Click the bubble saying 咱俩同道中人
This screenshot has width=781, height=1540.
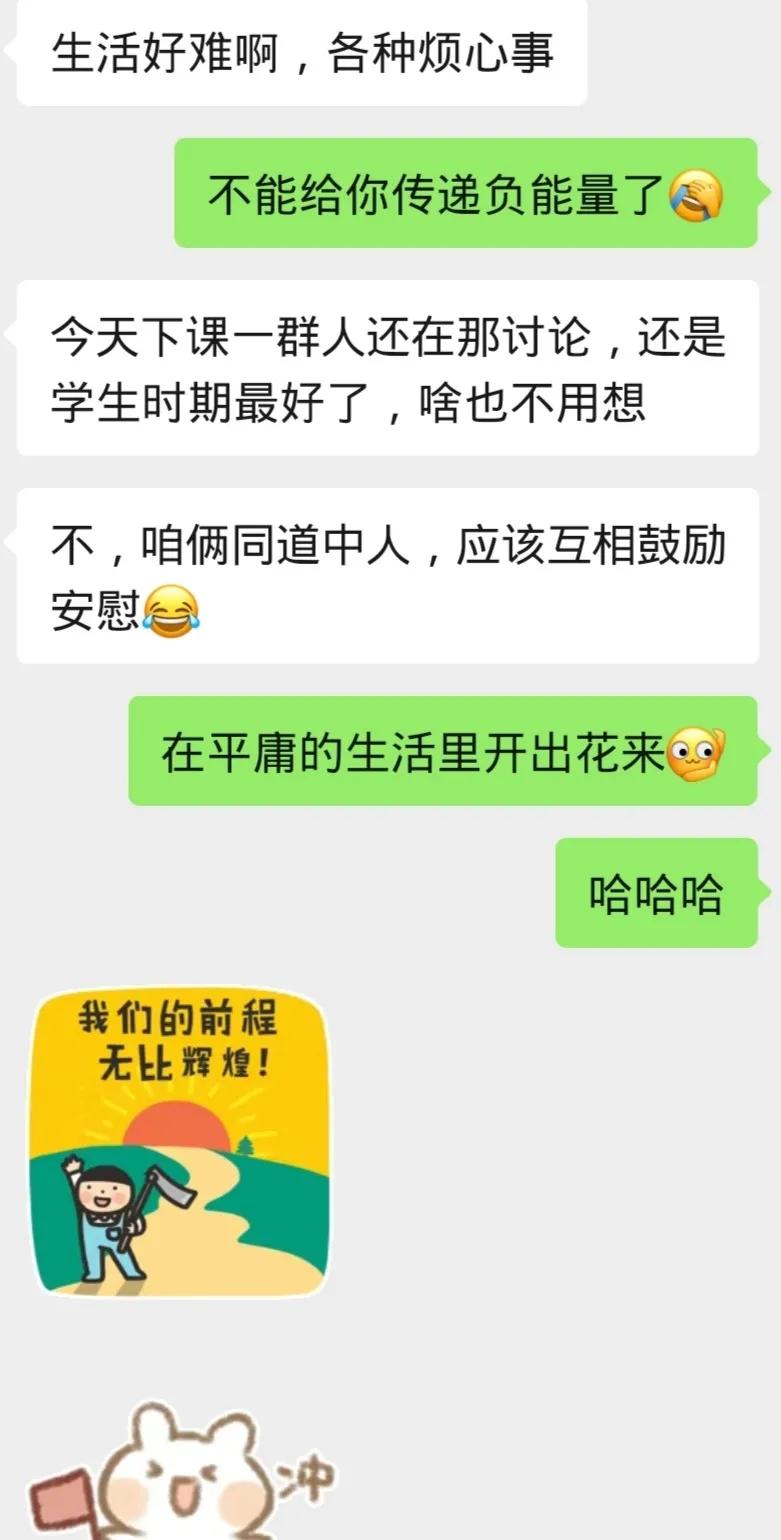(390, 572)
